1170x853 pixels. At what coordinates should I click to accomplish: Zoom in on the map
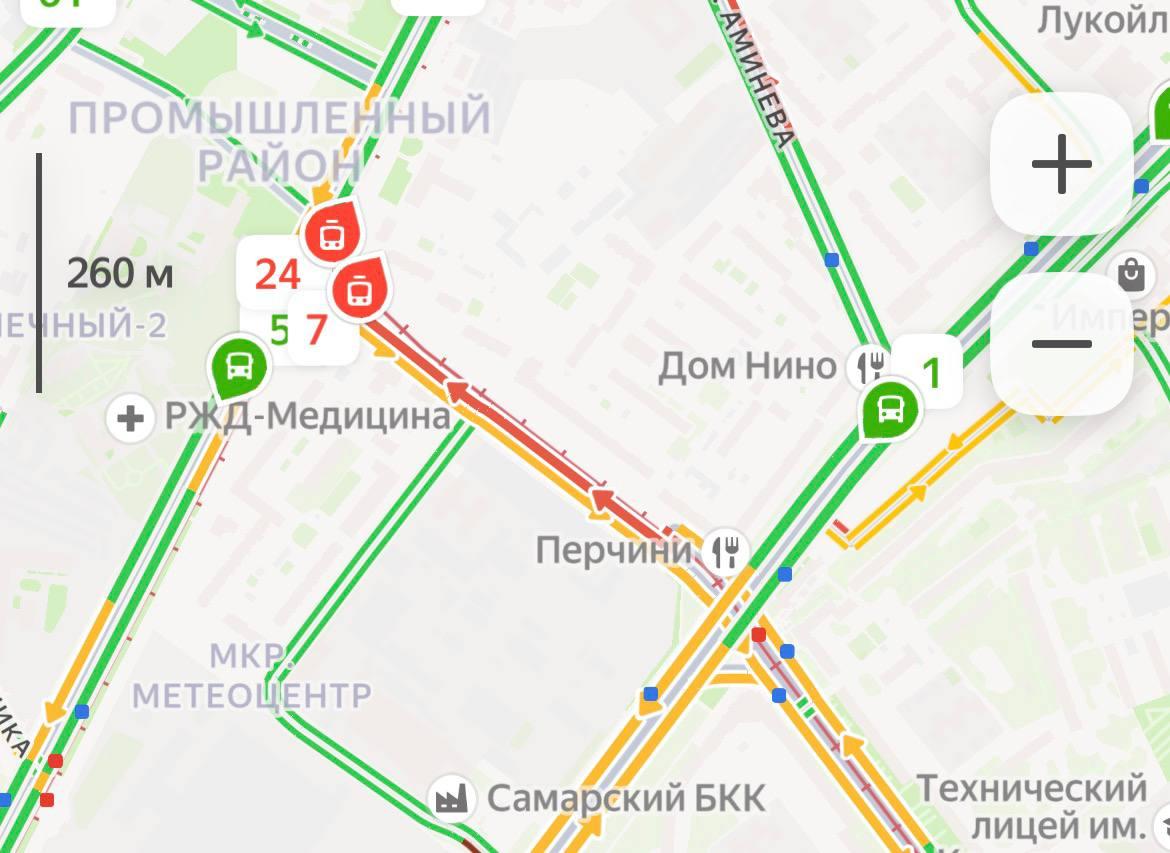click(1061, 164)
